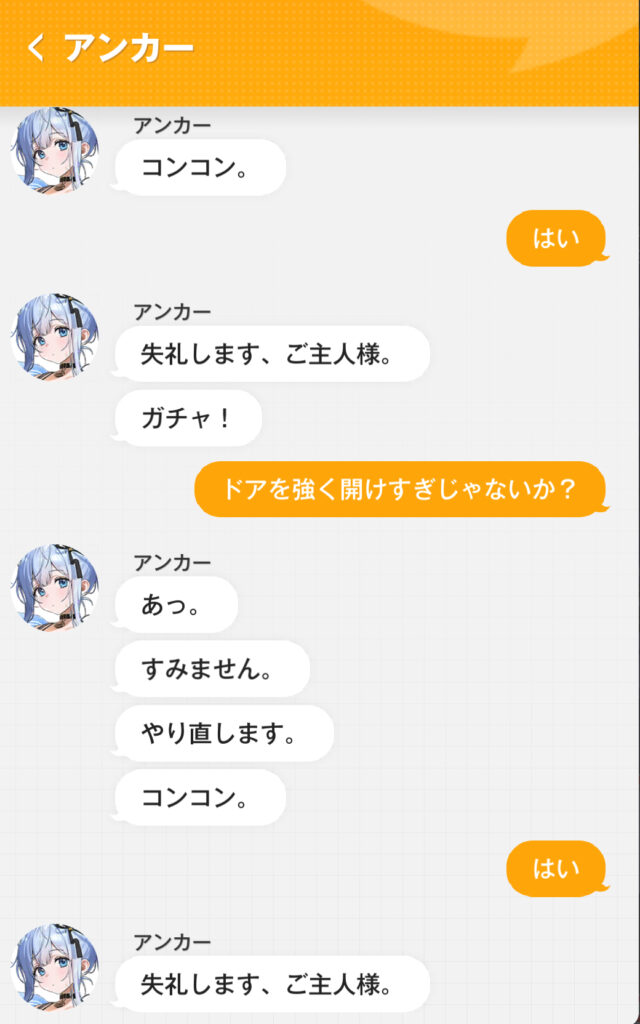This screenshot has width=640, height=1024.
Task: Go back from the アンカー chat
Action: point(36,48)
